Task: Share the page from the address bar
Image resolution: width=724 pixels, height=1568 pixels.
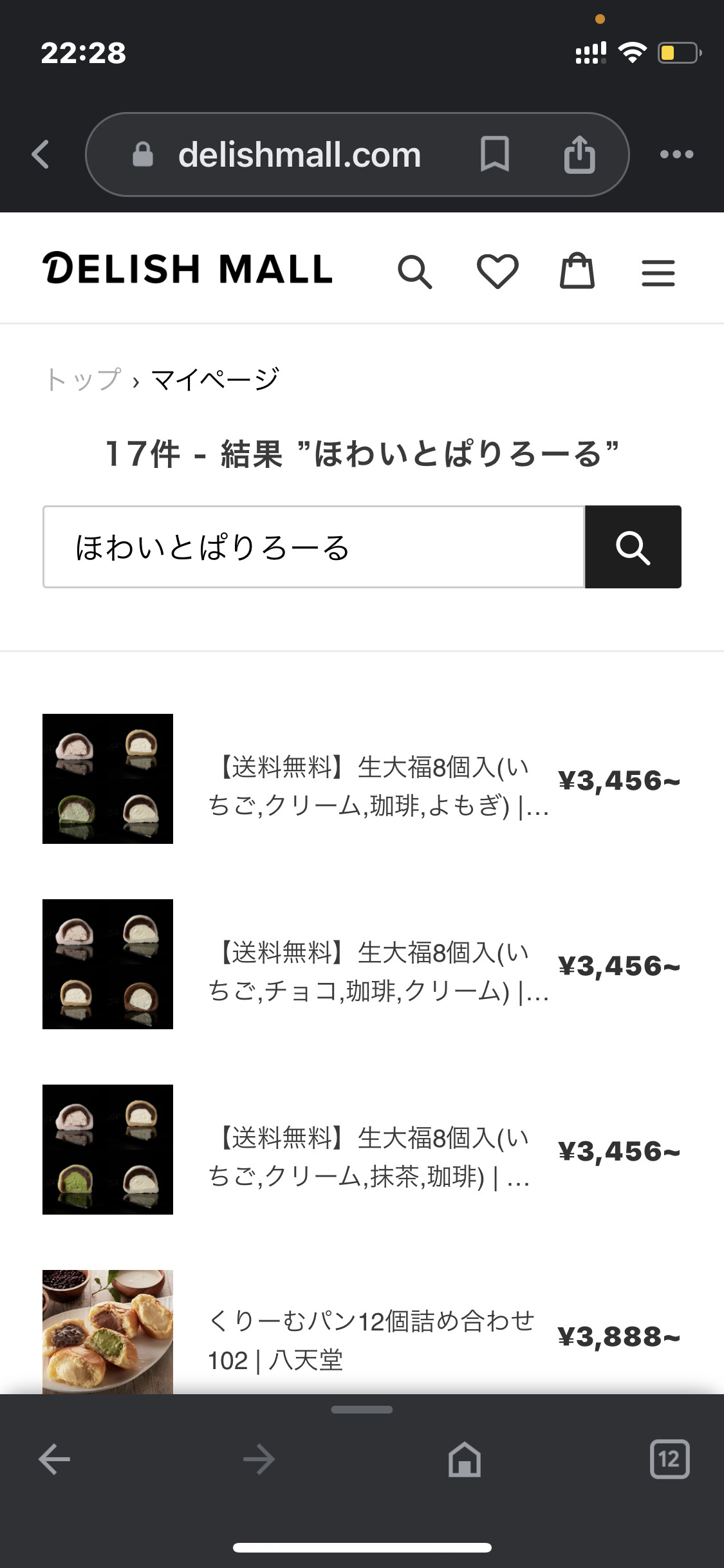Action: click(x=579, y=154)
